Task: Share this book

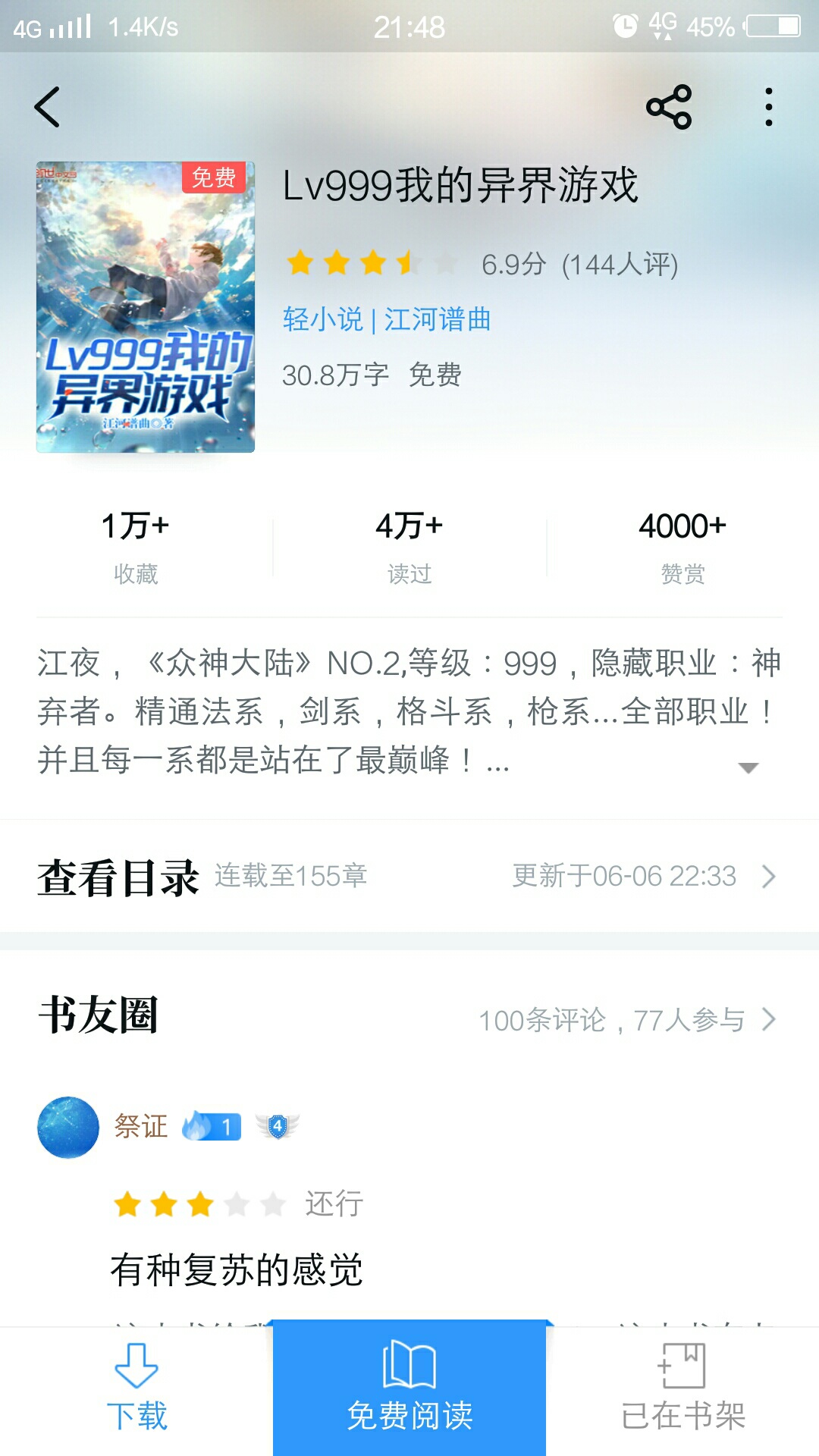Action: 669,107
